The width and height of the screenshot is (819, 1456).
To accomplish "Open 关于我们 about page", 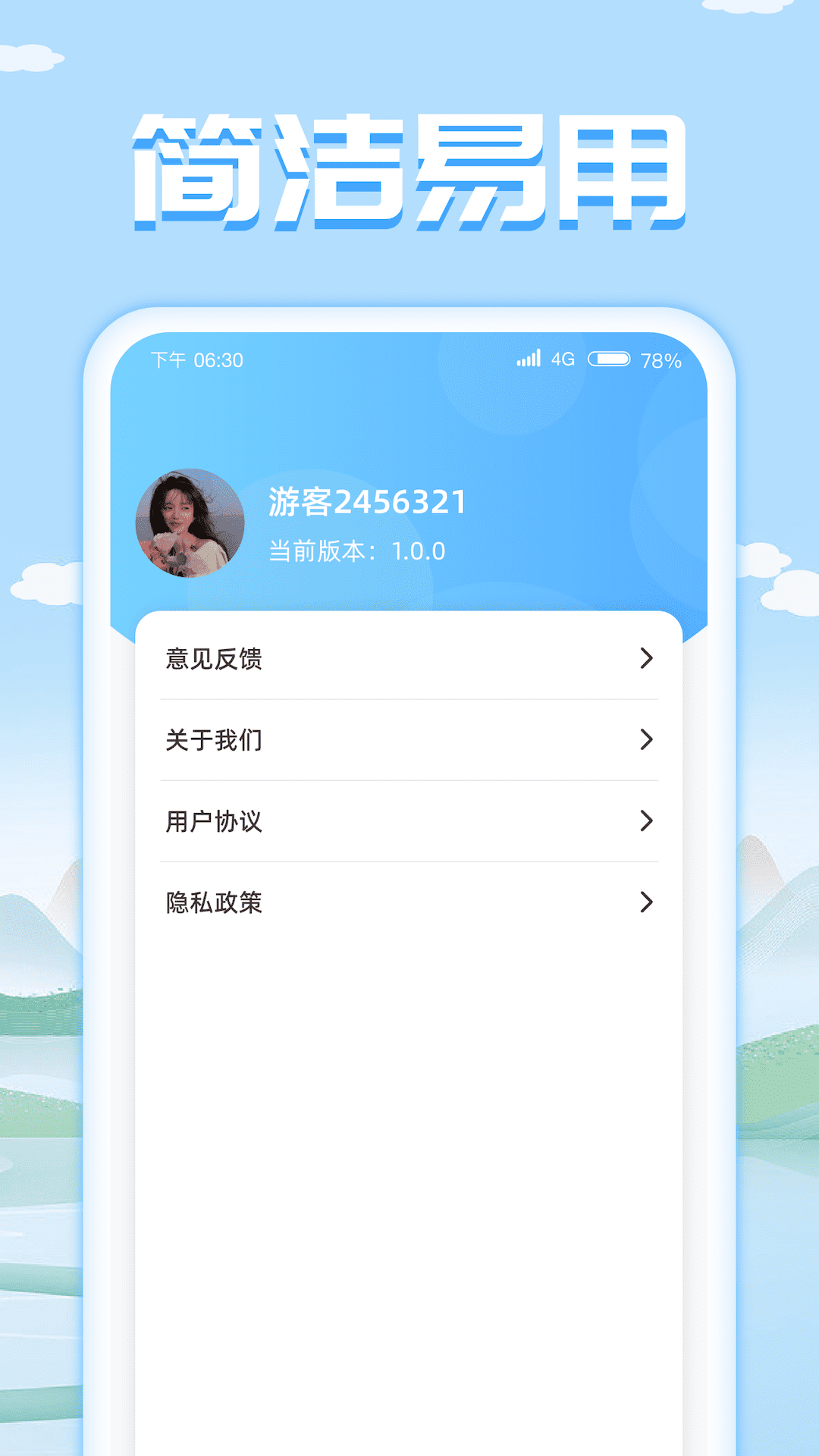I will pyautogui.click(x=409, y=740).
